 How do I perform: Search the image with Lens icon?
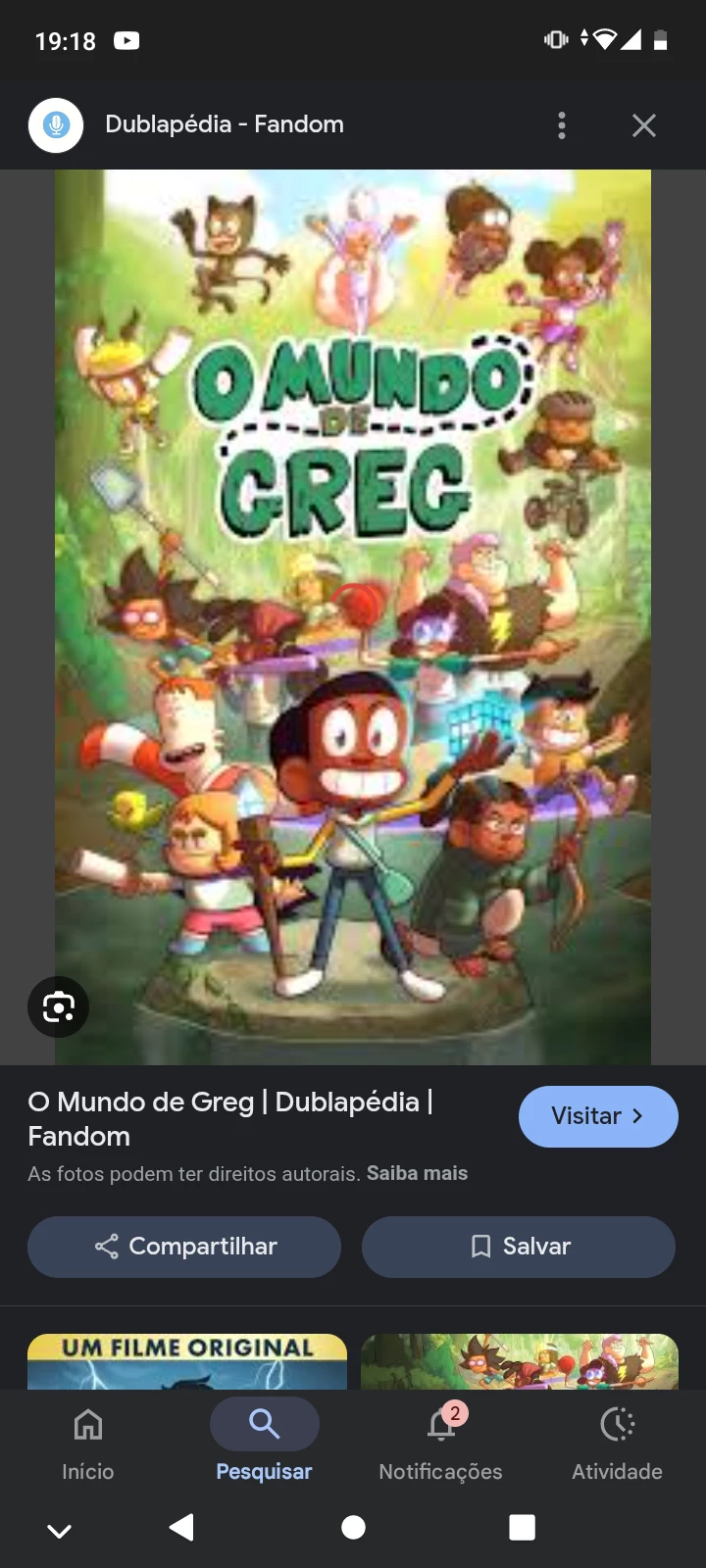[x=58, y=1006]
